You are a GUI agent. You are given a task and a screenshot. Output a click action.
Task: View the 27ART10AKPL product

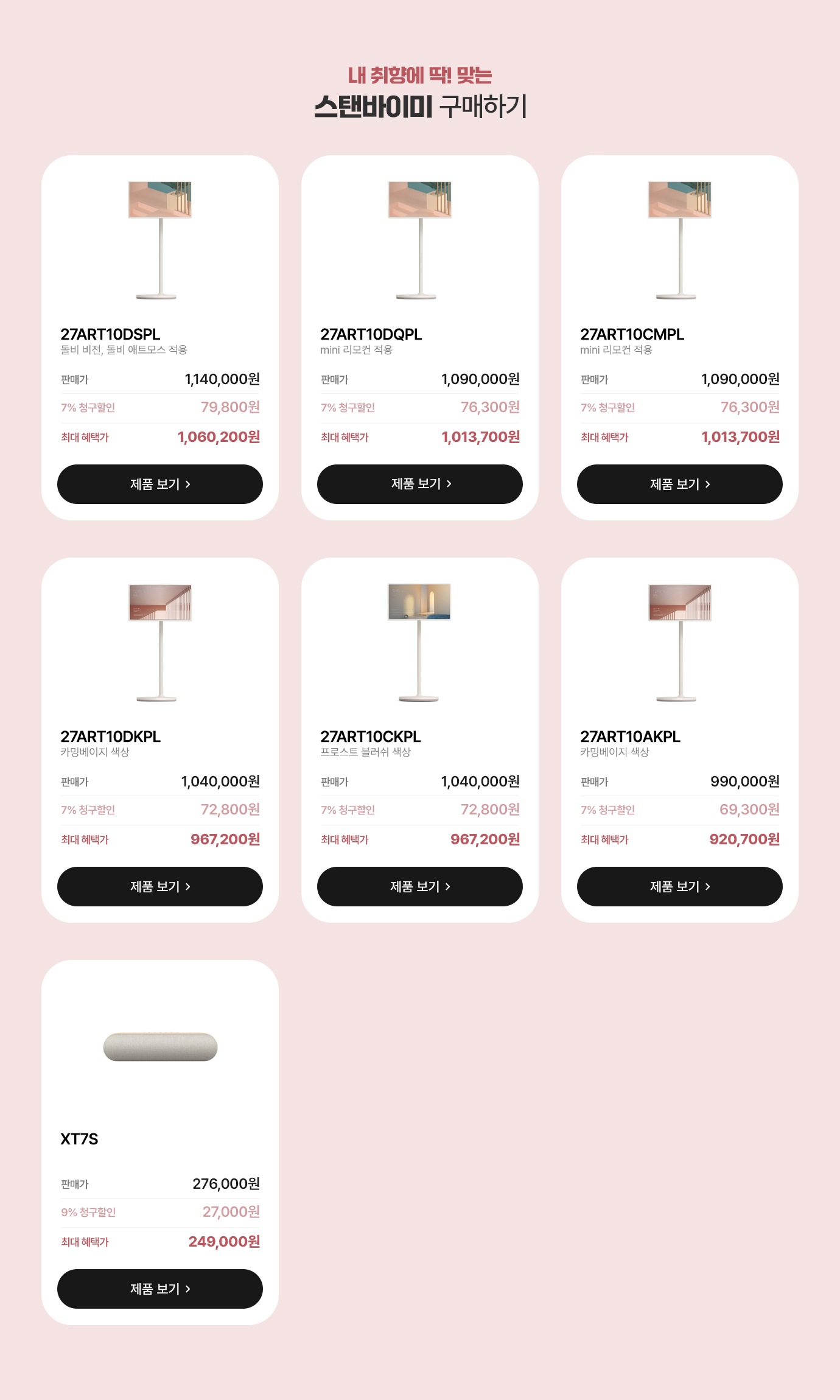(x=679, y=886)
